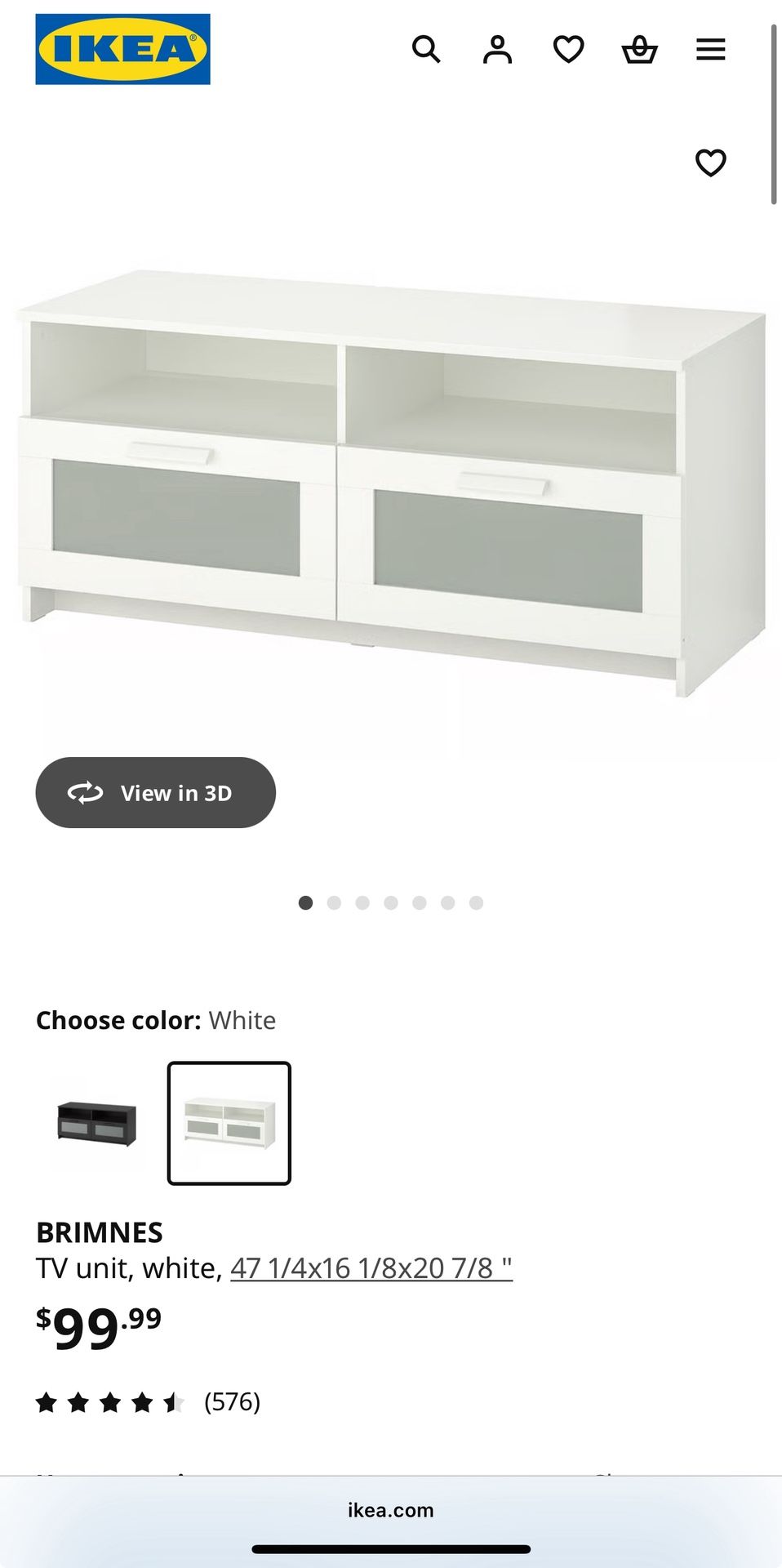The width and height of the screenshot is (782, 1568).
Task: Open the hamburger menu
Action: click(x=710, y=50)
